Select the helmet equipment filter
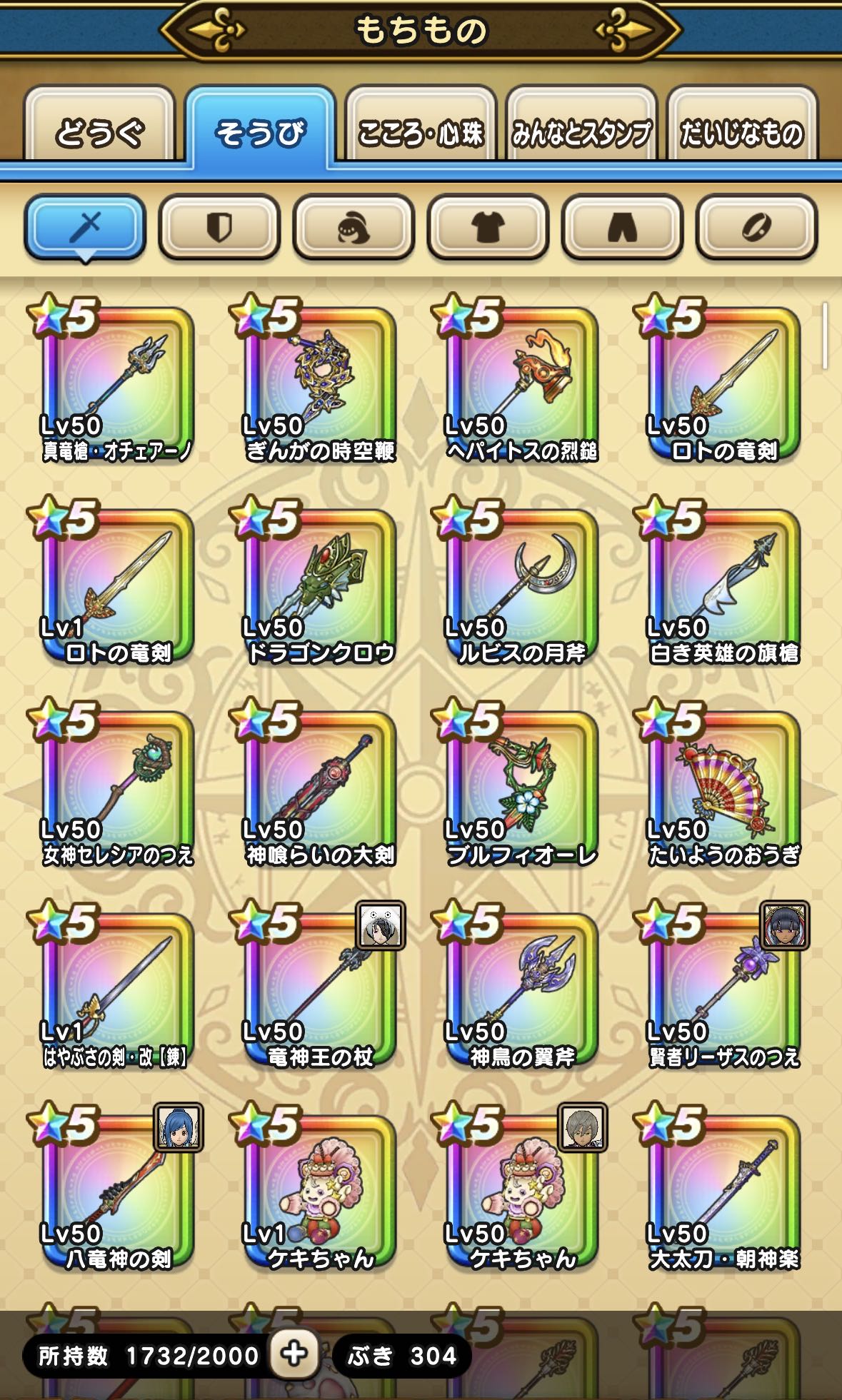 point(354,227)
